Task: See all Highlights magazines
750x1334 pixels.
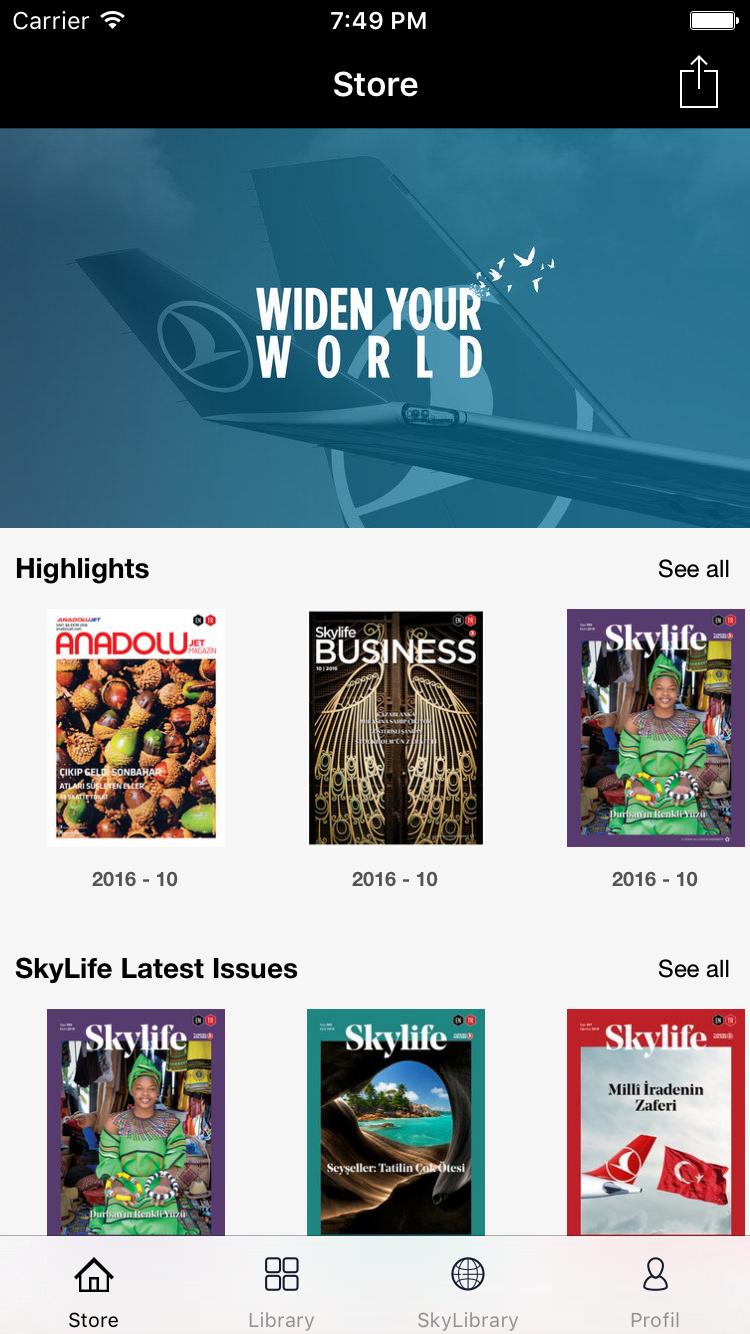Action: click(x=693, y=569)
